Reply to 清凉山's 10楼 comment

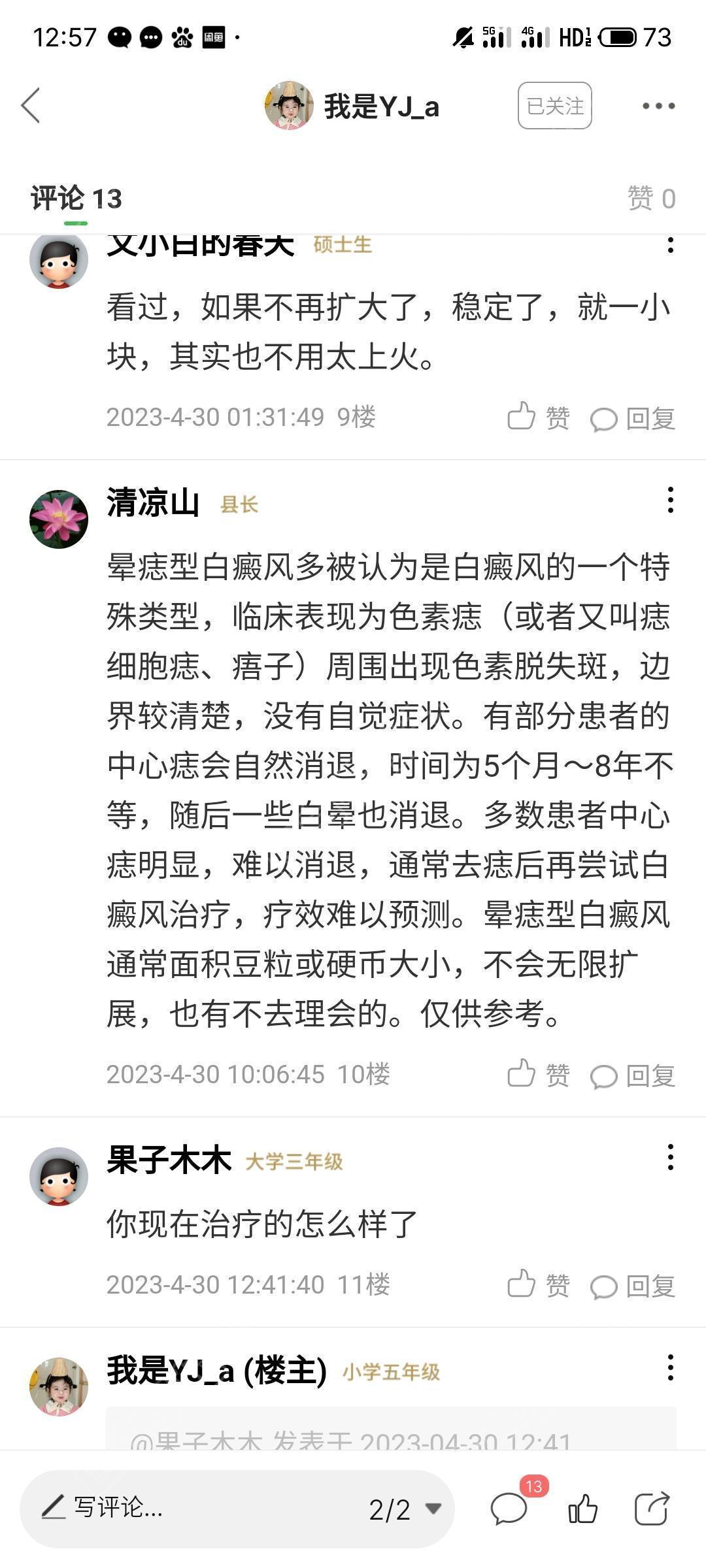(632, 1075)
